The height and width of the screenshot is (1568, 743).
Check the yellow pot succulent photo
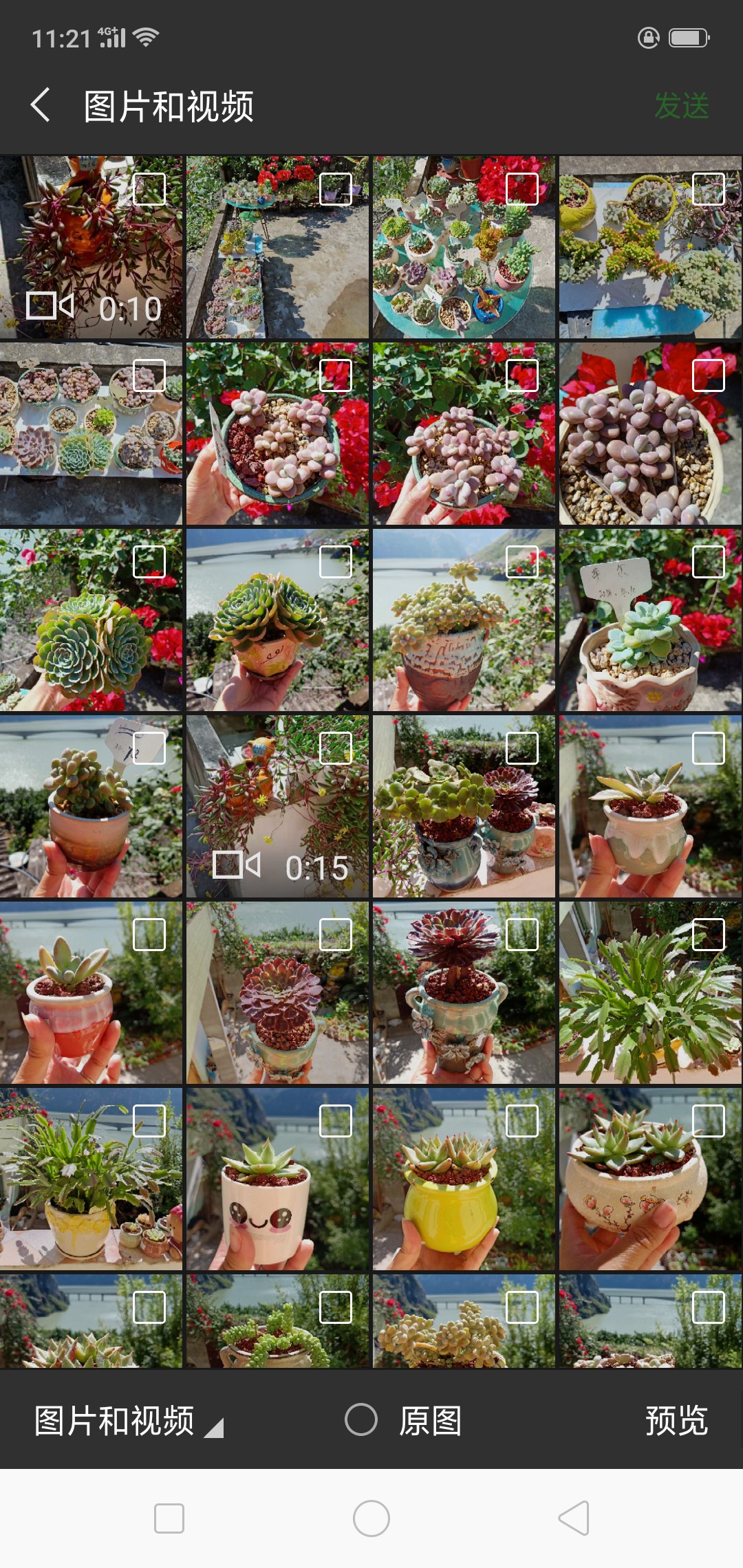pos(522,1121)
